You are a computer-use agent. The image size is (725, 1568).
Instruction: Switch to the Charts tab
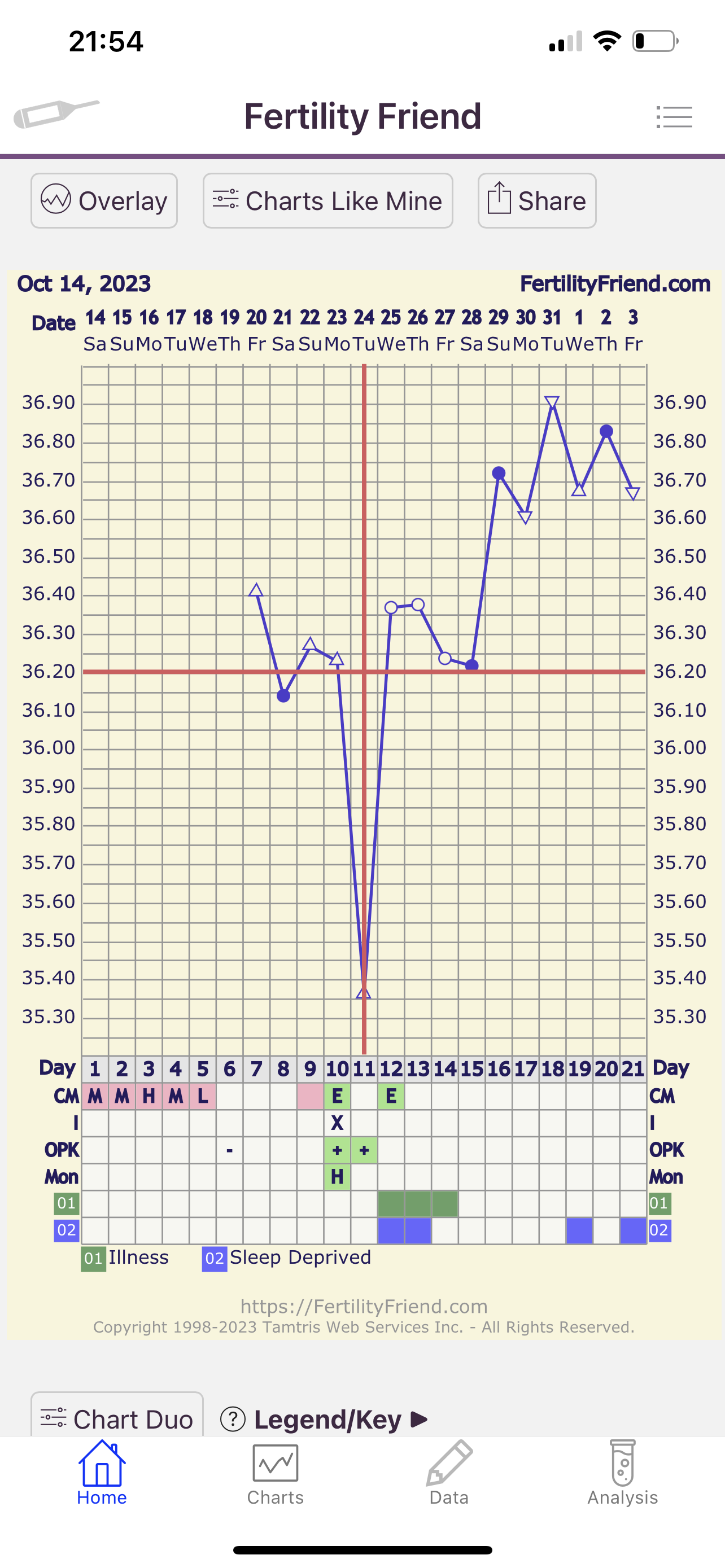[275, 1473]
